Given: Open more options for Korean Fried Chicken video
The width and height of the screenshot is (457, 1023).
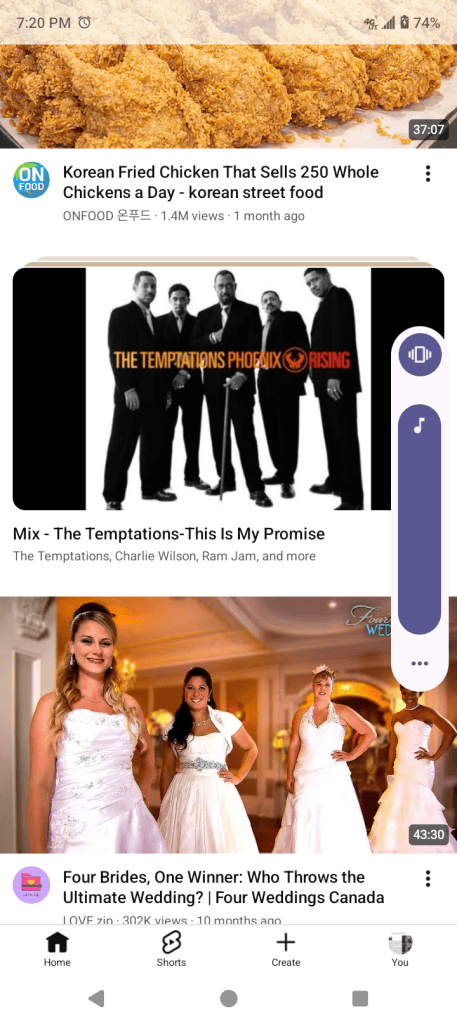Looking at the screenshot, I should tap(428, 174).
